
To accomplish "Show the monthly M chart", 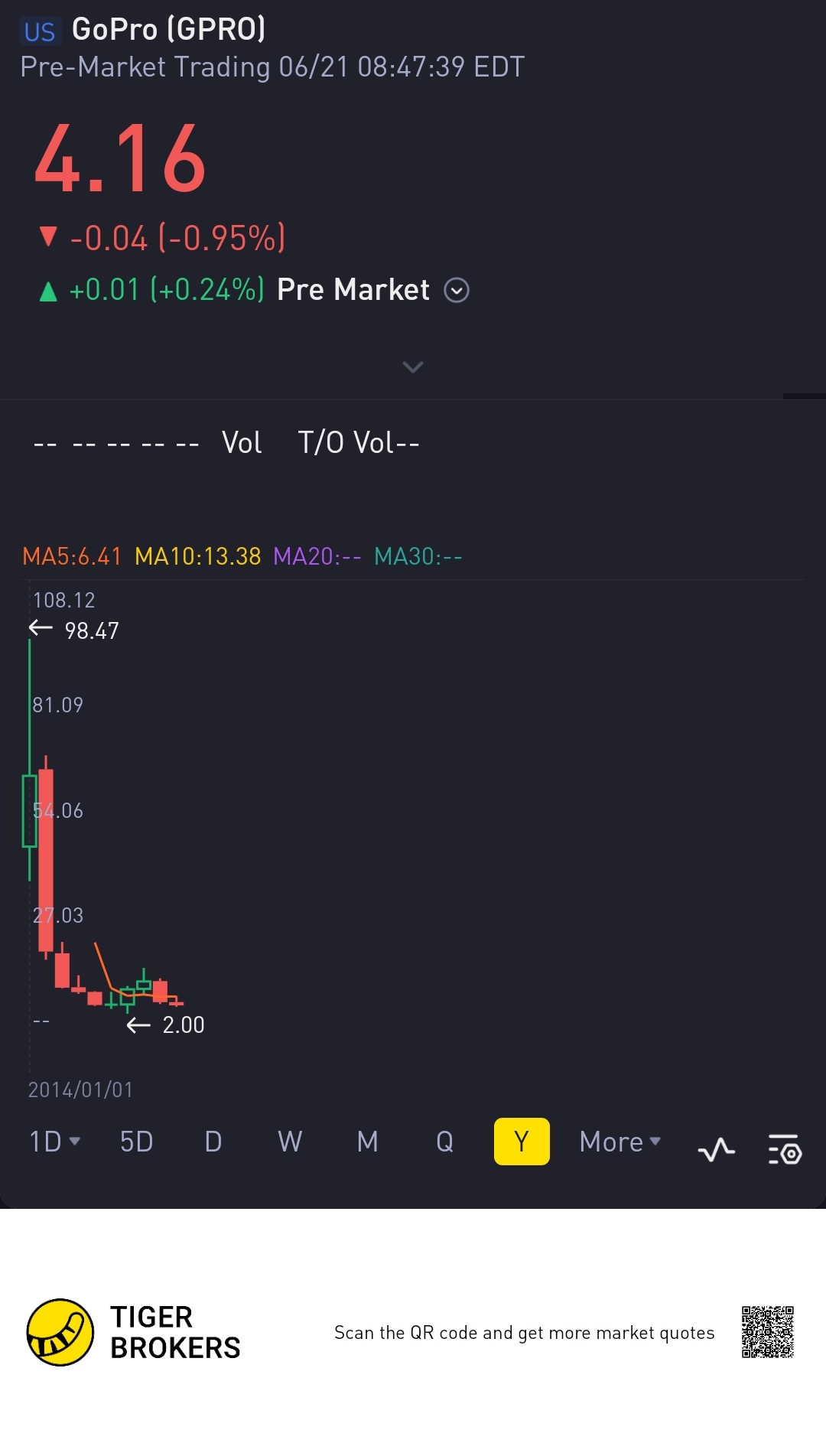I will (368, 1142).
